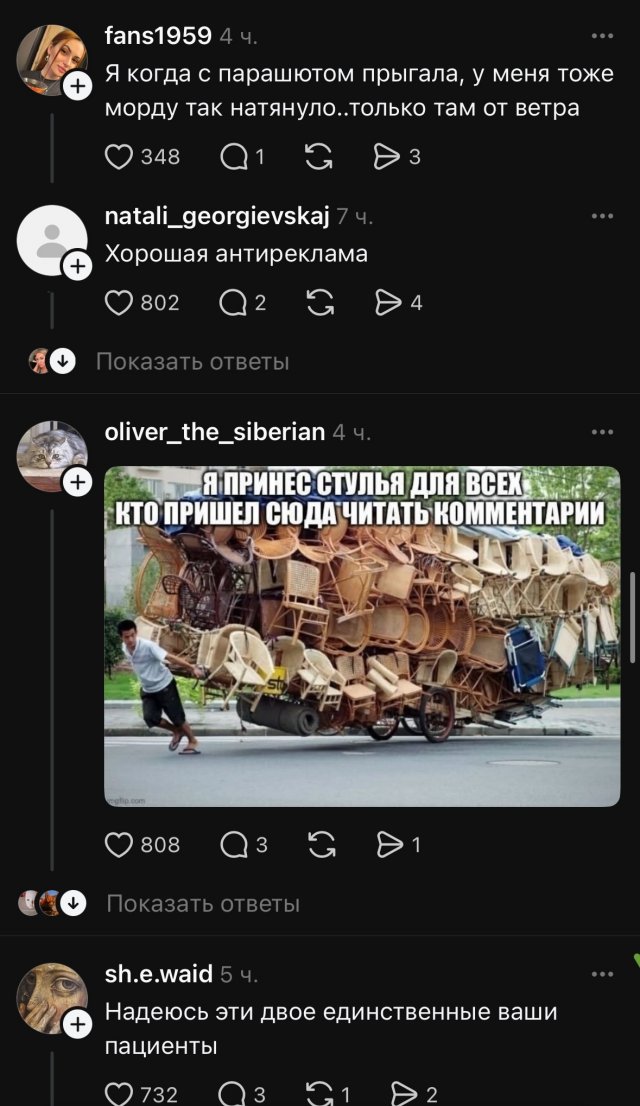This screenshot has height=1106, width=640.
Task: Show replies under oliver_the_siberian's comment
Action: pos(203,904)
